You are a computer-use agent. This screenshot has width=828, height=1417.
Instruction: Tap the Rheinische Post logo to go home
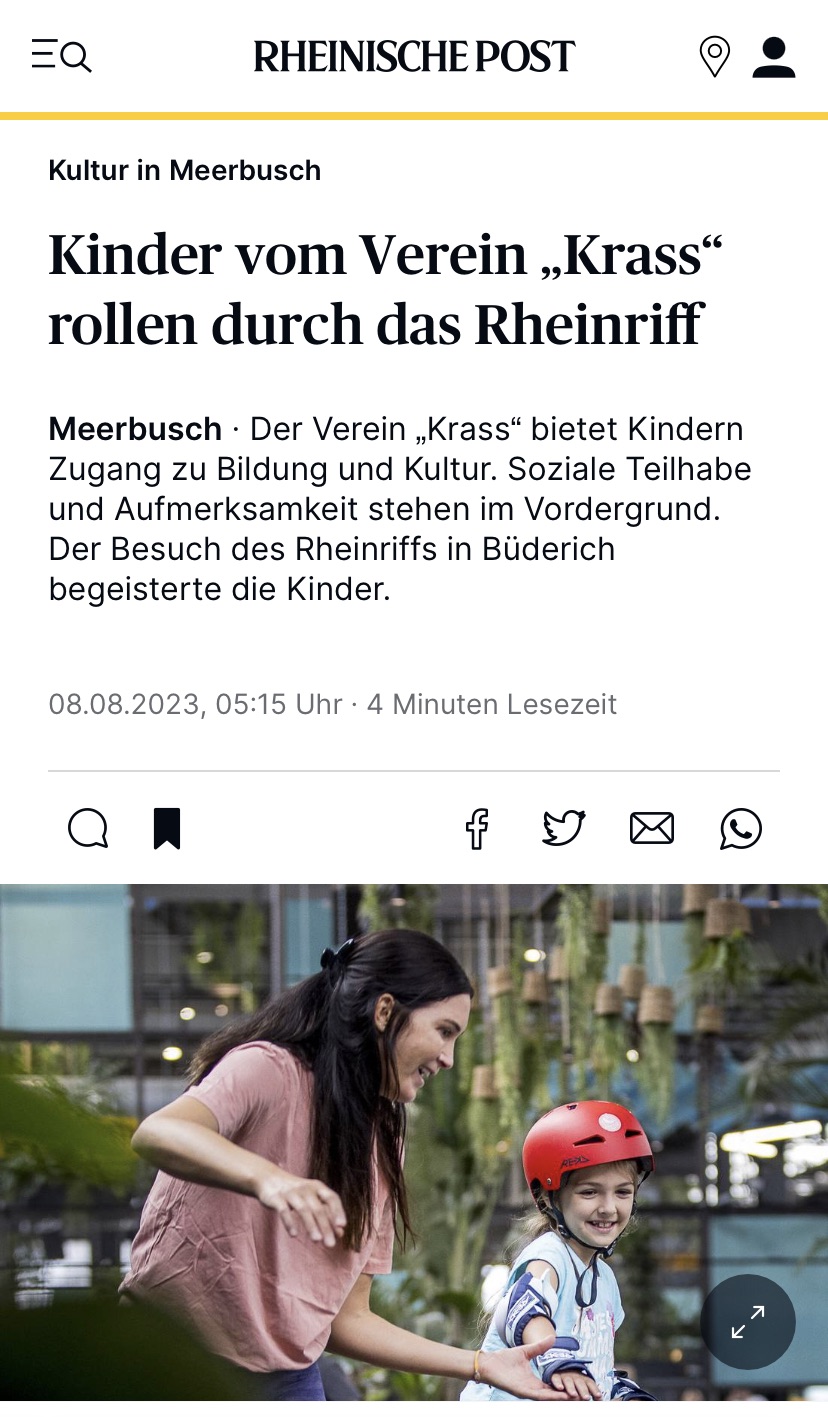point(414,56)
